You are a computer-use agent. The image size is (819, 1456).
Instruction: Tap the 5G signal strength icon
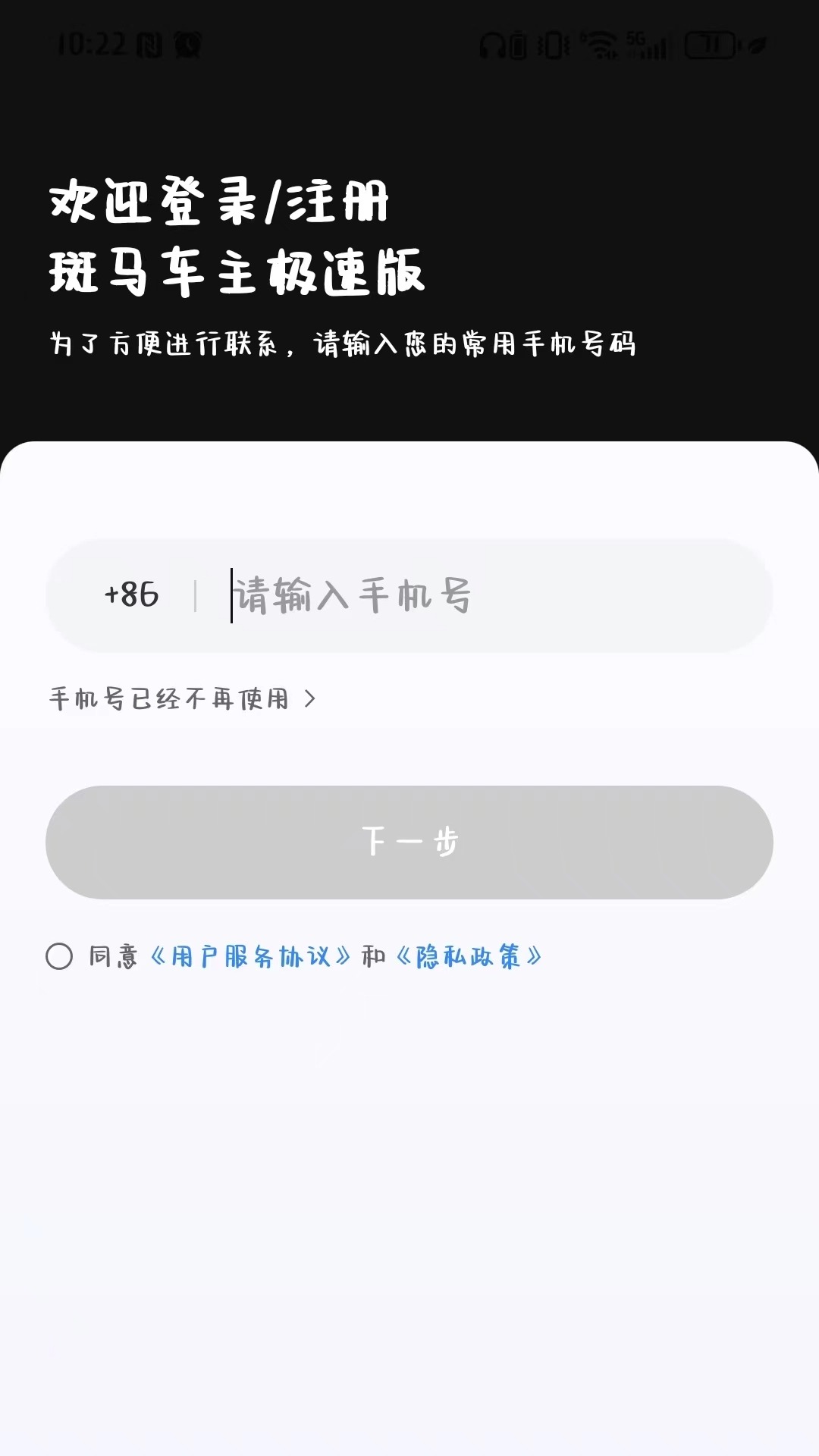point(649,45)
